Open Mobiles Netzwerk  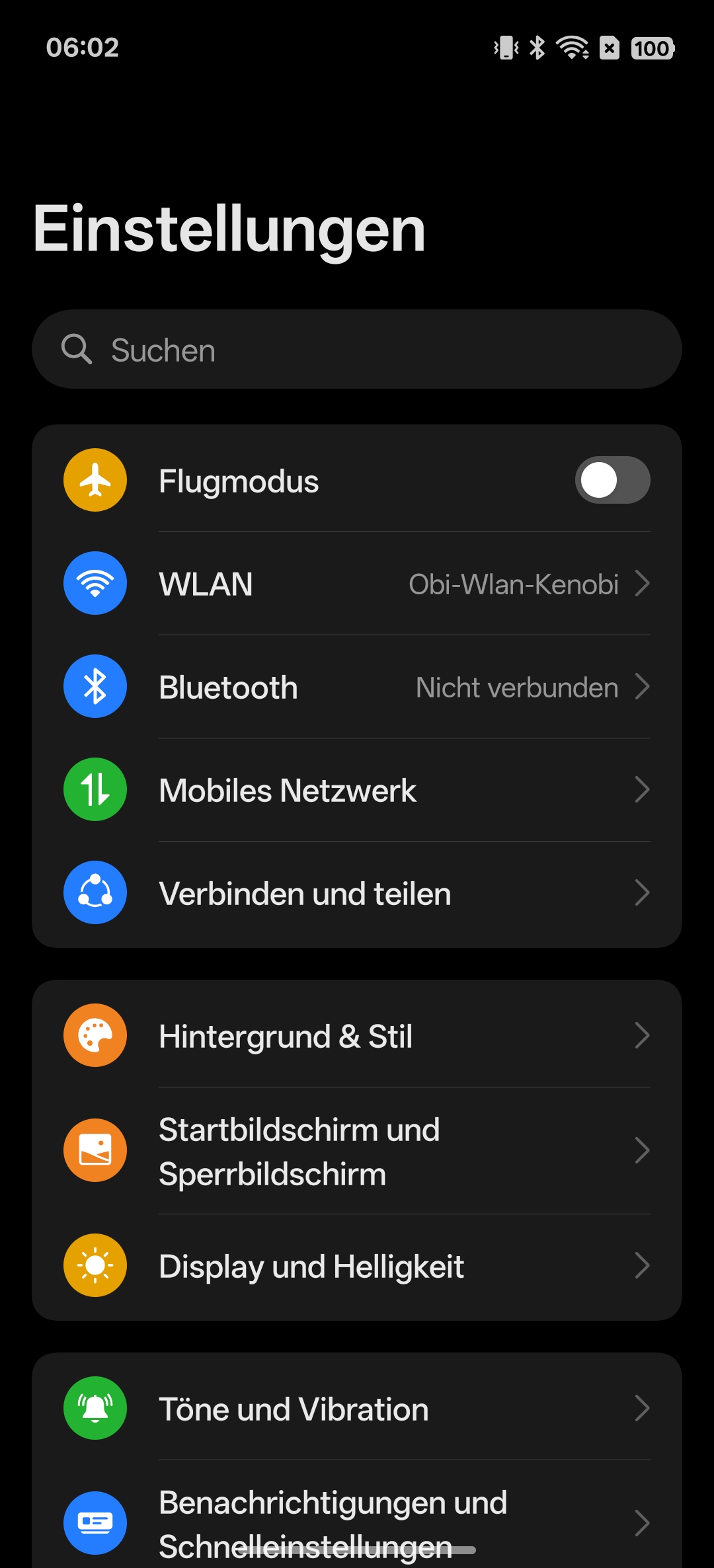coord(357,790)
